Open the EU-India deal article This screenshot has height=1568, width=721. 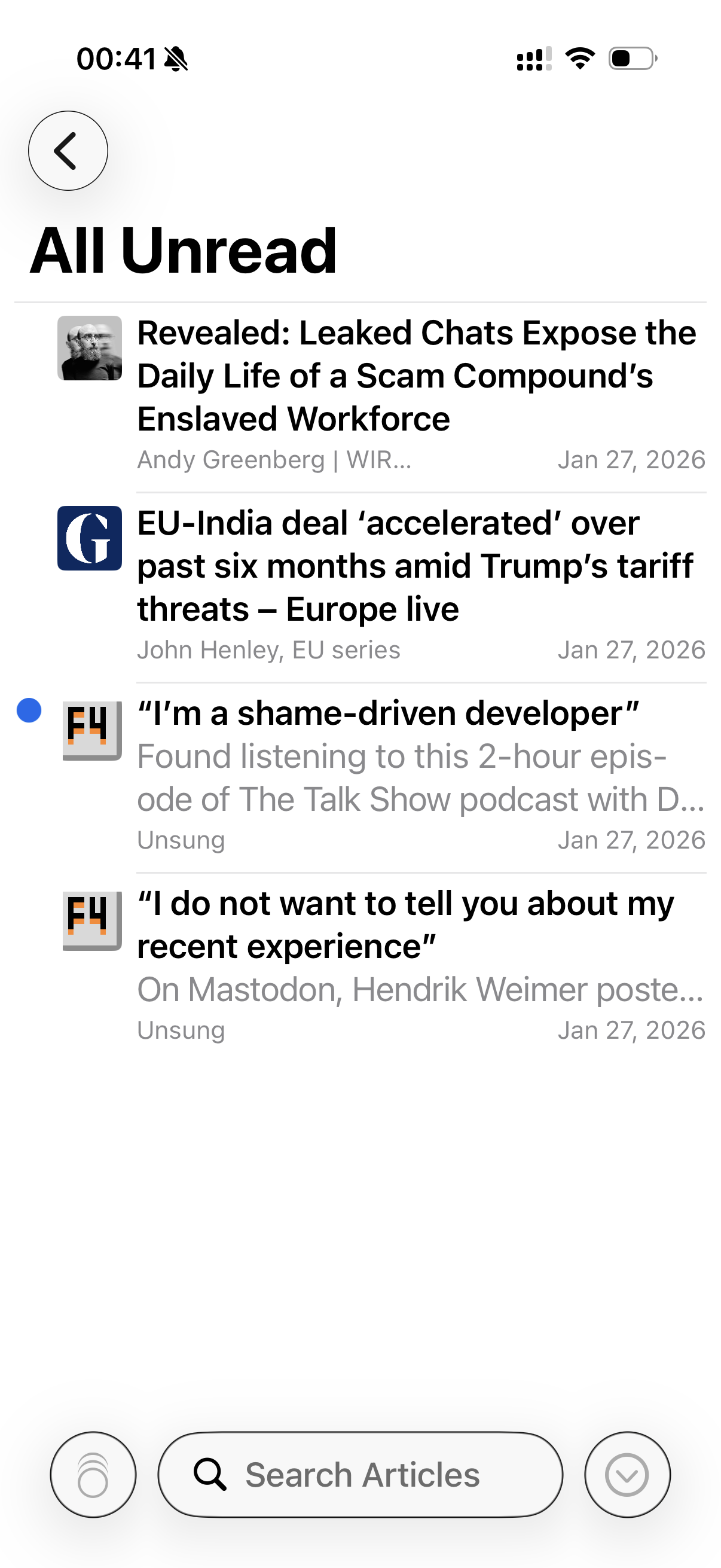click(x=416, y=566)
